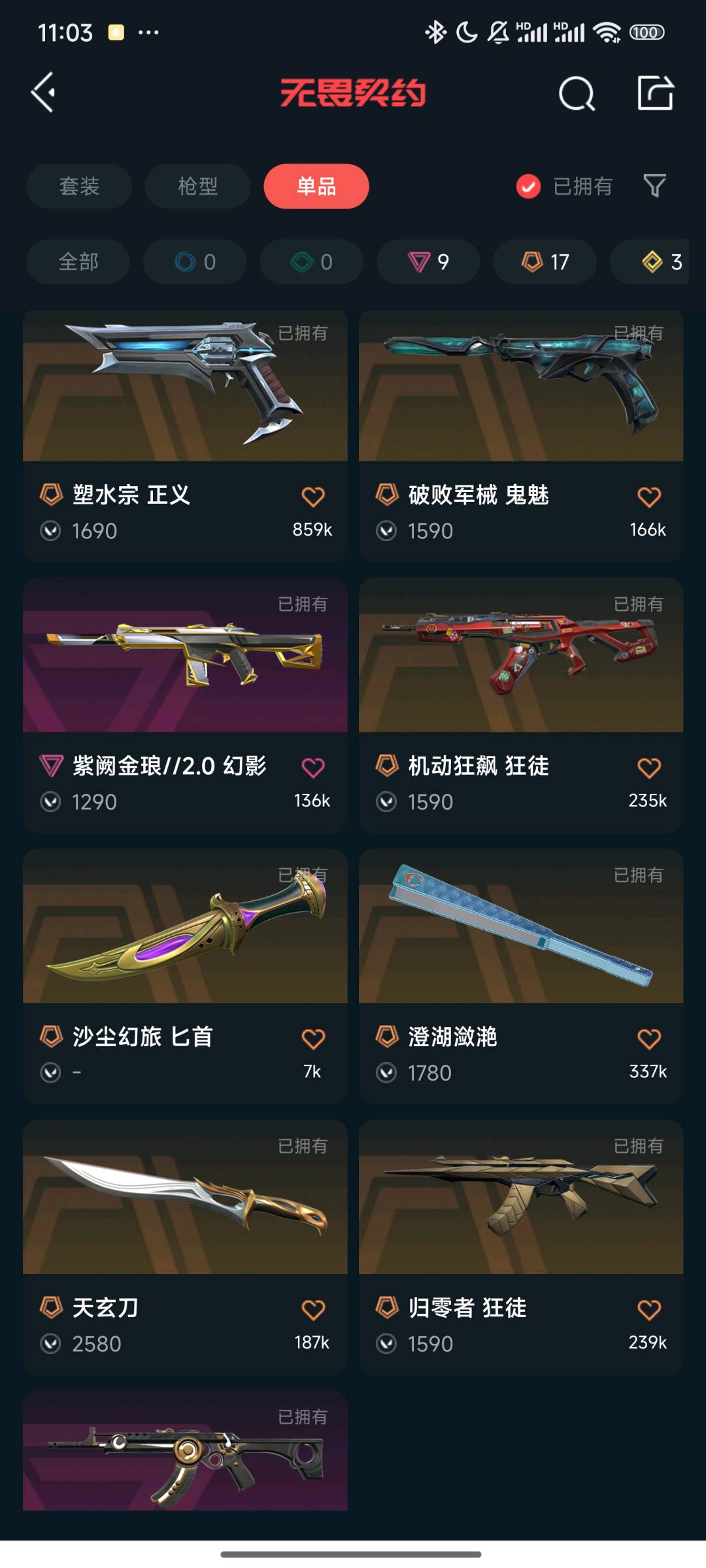Go back using the top-left arrow
The width and height of the screenshot is (706, 1568).
[44, 93]
